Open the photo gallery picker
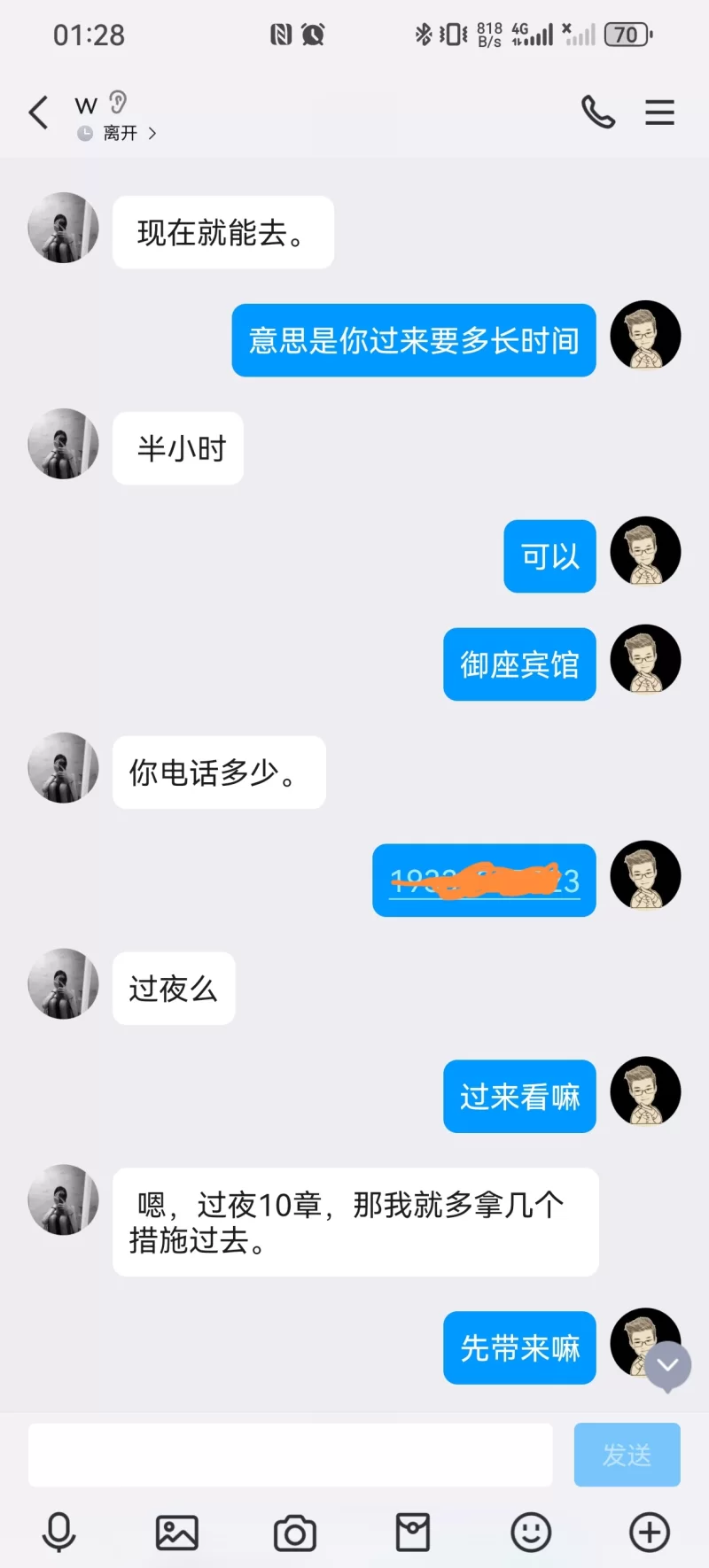 point(177,1533)
